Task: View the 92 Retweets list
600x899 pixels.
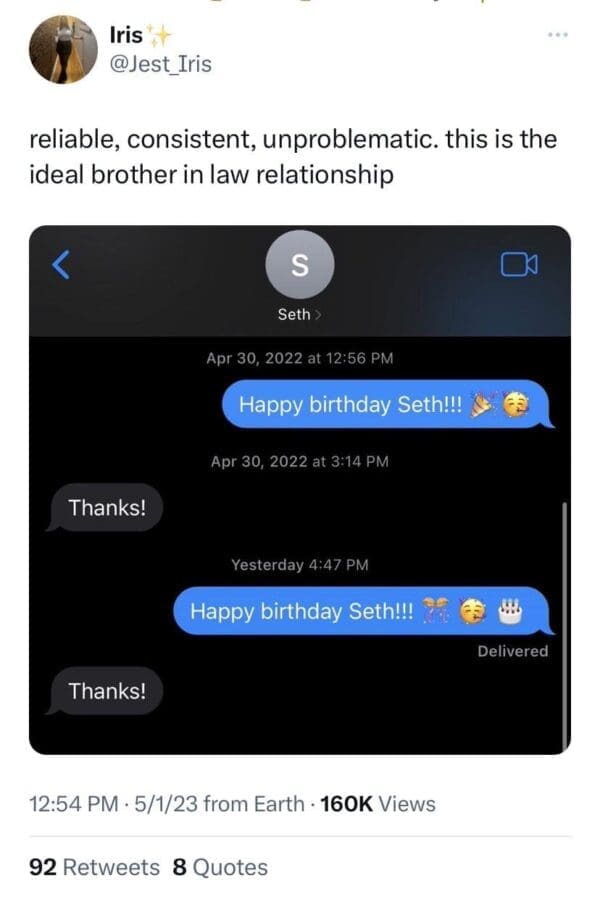Action: (x=95, y=867)
